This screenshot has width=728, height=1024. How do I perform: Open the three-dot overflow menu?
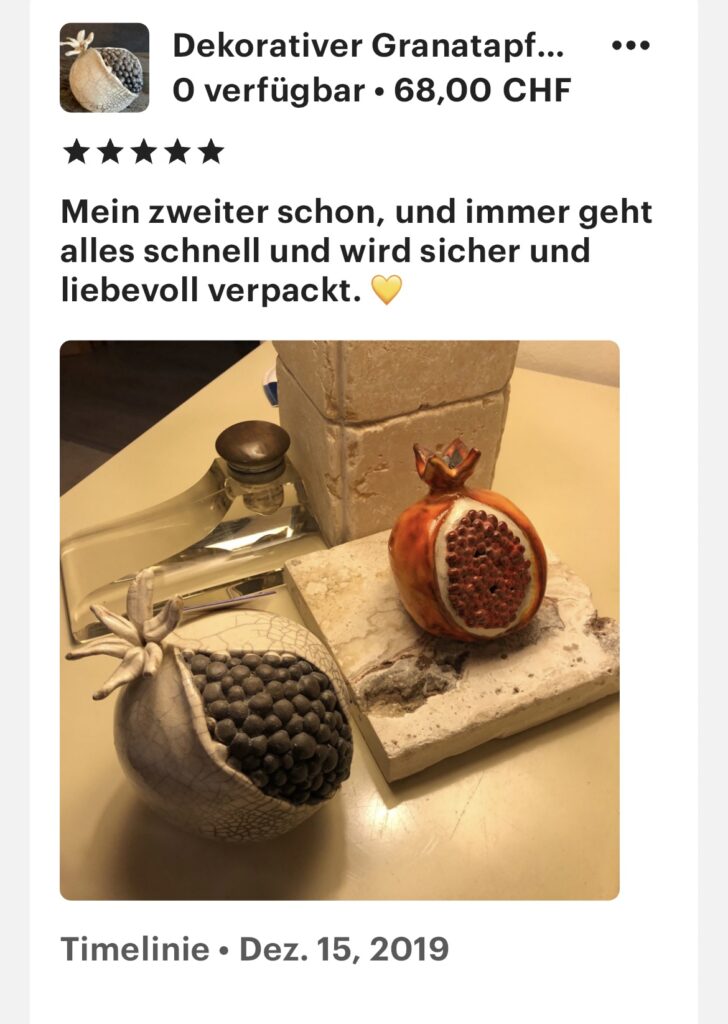(630, 46)
